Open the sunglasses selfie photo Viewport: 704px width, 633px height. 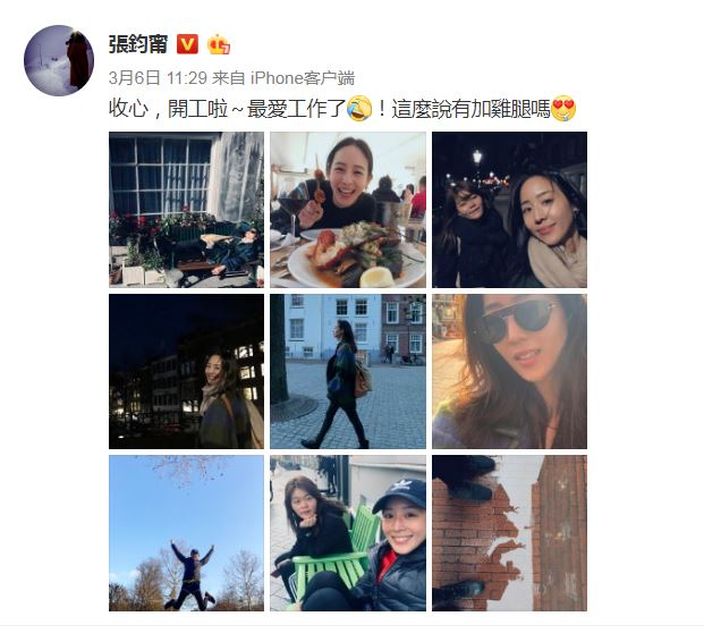click(509, 371)
